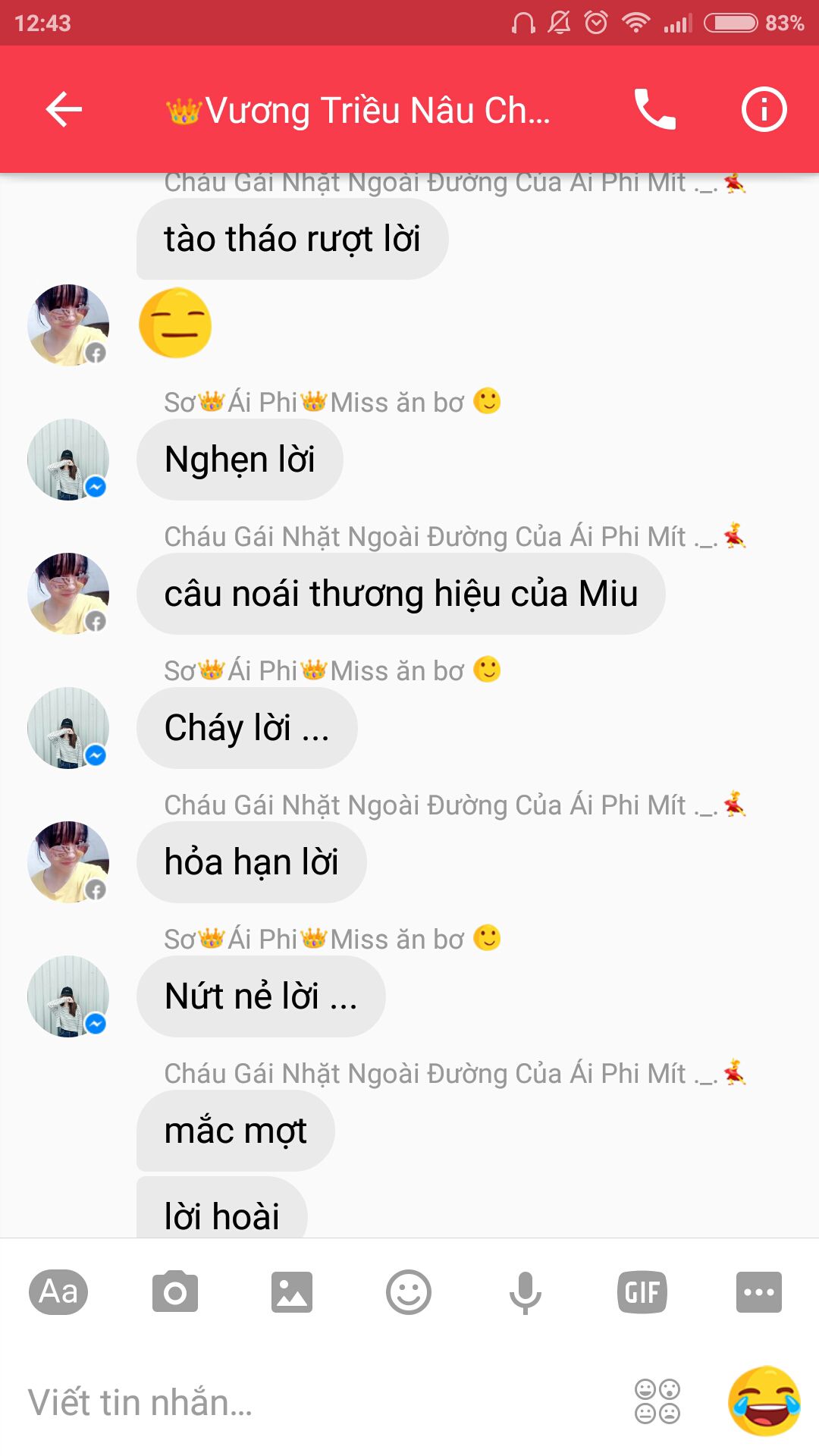This screenshot has width=819, height=1456.
Task: Go back from the group chat
Action: [x=64, y=109]
